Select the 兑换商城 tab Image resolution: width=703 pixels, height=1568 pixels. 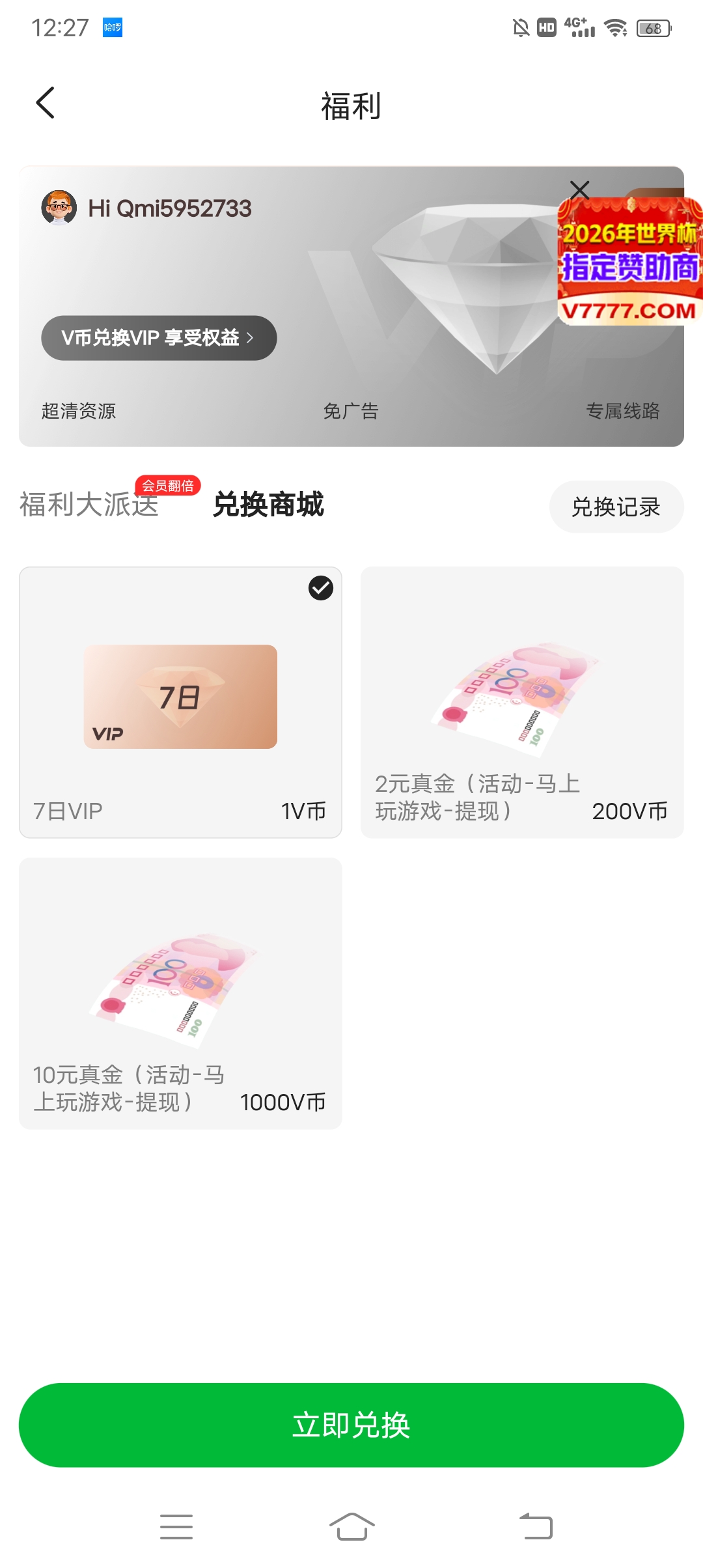pyautogui.click(x=268, y=505)
